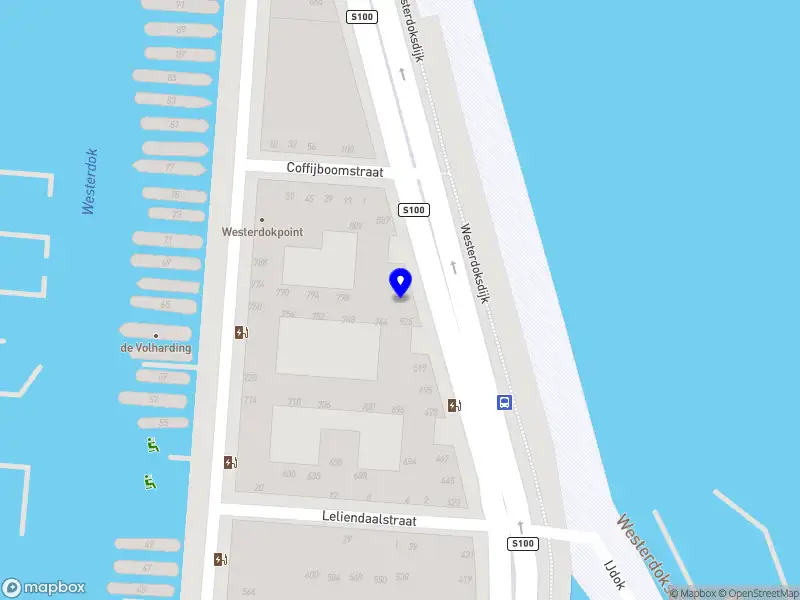Screen dimensions: 800x600
Task: Select the Westerdokpoint place marker
Action: [x=262, y=220]
